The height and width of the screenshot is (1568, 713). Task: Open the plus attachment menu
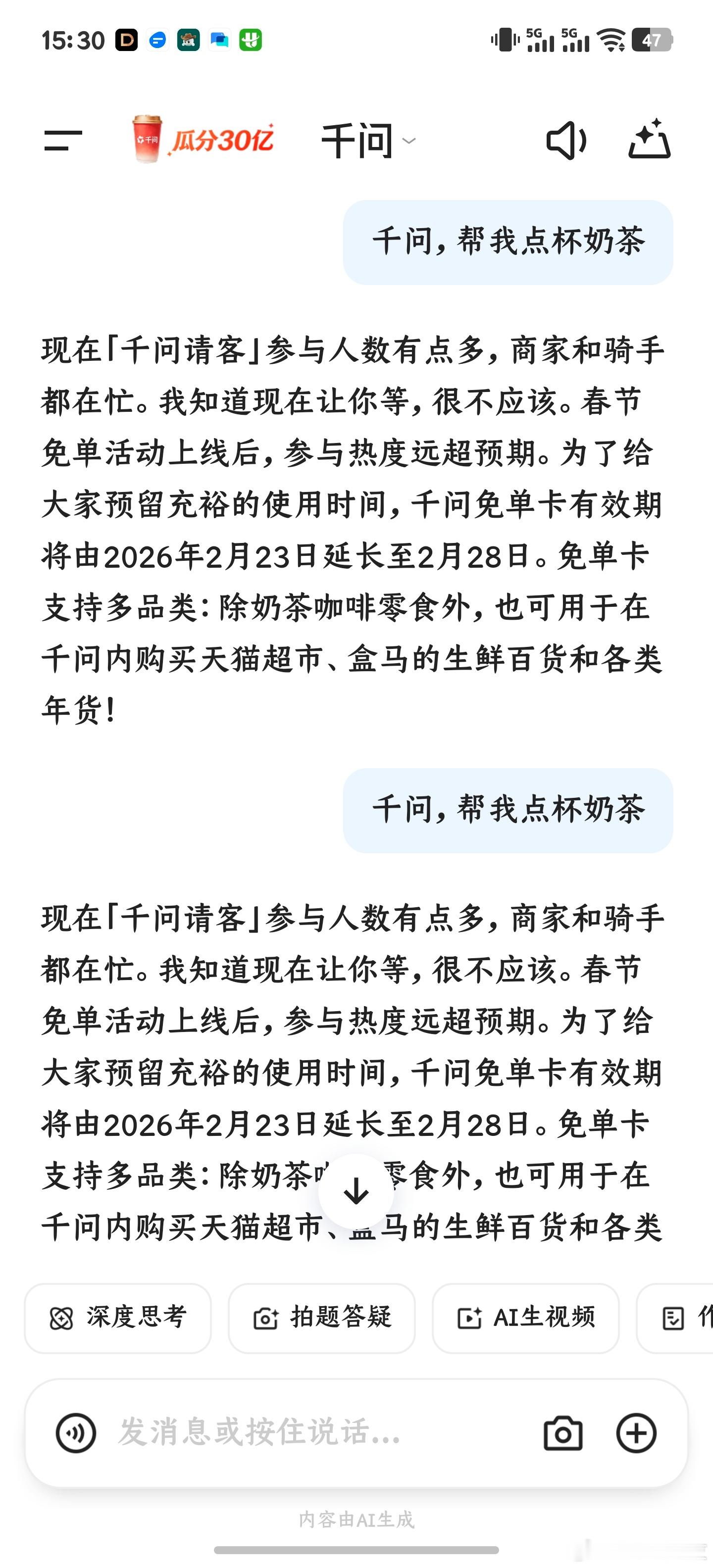(x=636, y=1433)
